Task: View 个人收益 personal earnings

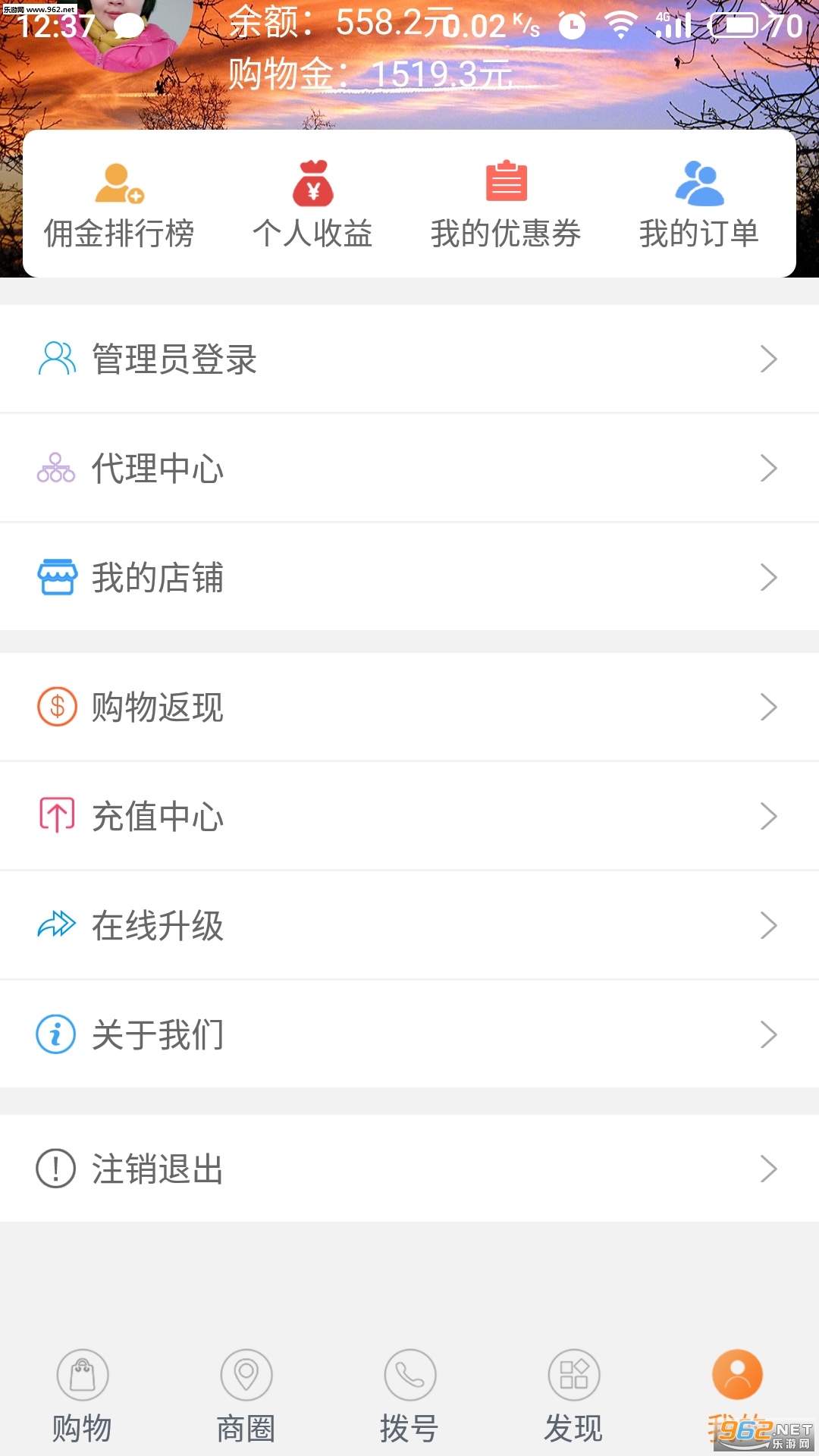Action: (x=312, y=205)
